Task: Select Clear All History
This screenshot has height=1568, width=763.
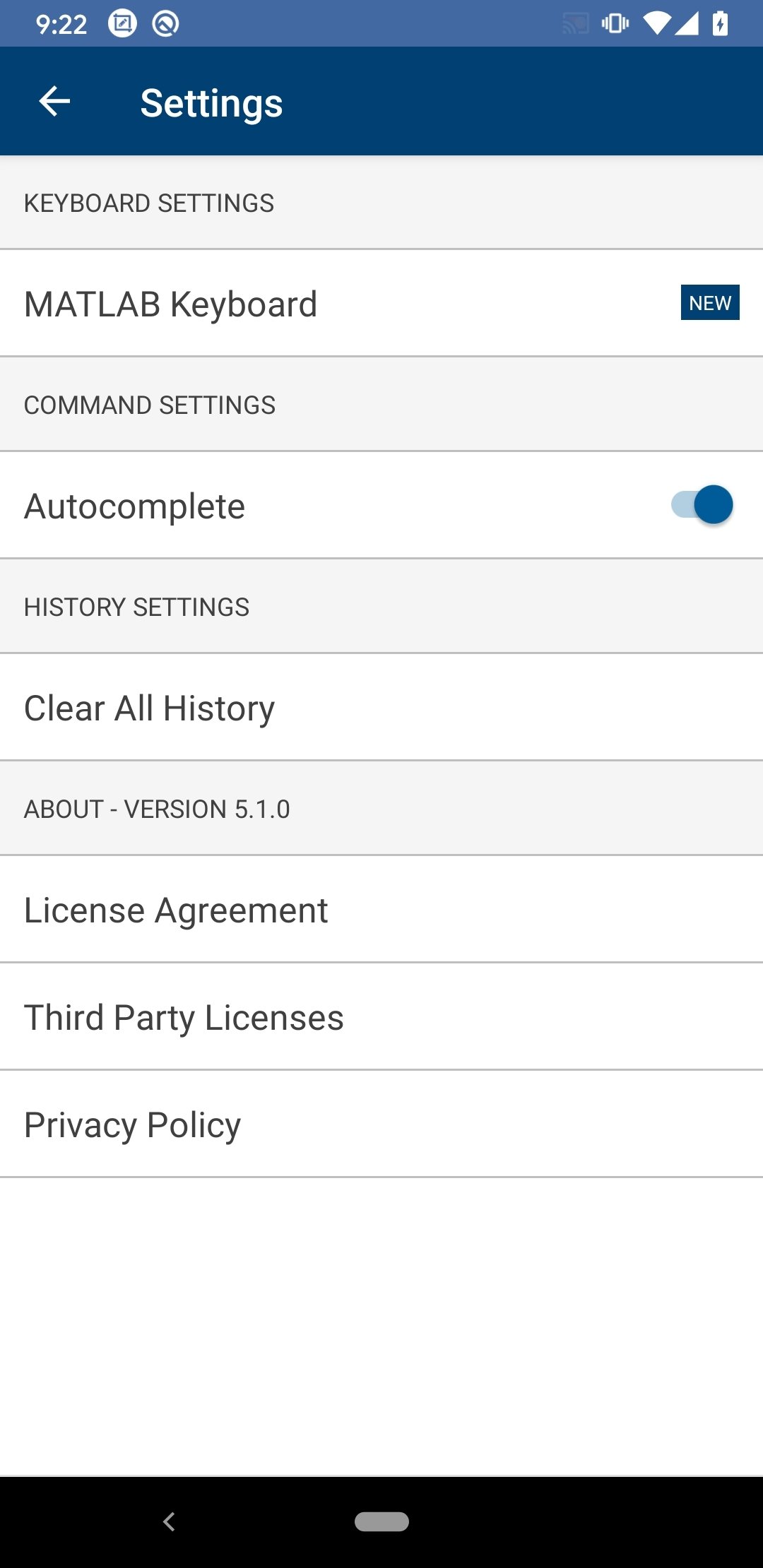Action: coord(381,707)
